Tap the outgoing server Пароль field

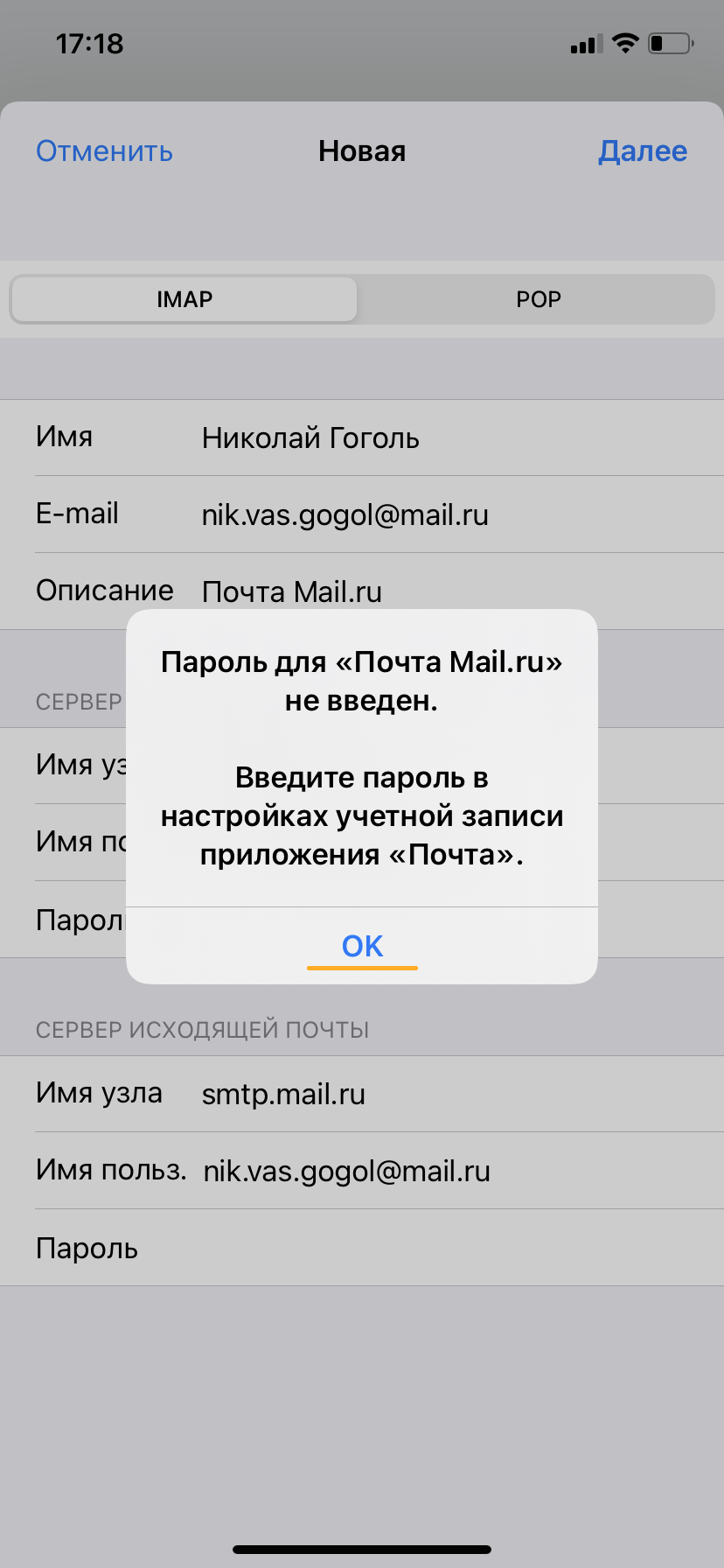[362, 1248]
